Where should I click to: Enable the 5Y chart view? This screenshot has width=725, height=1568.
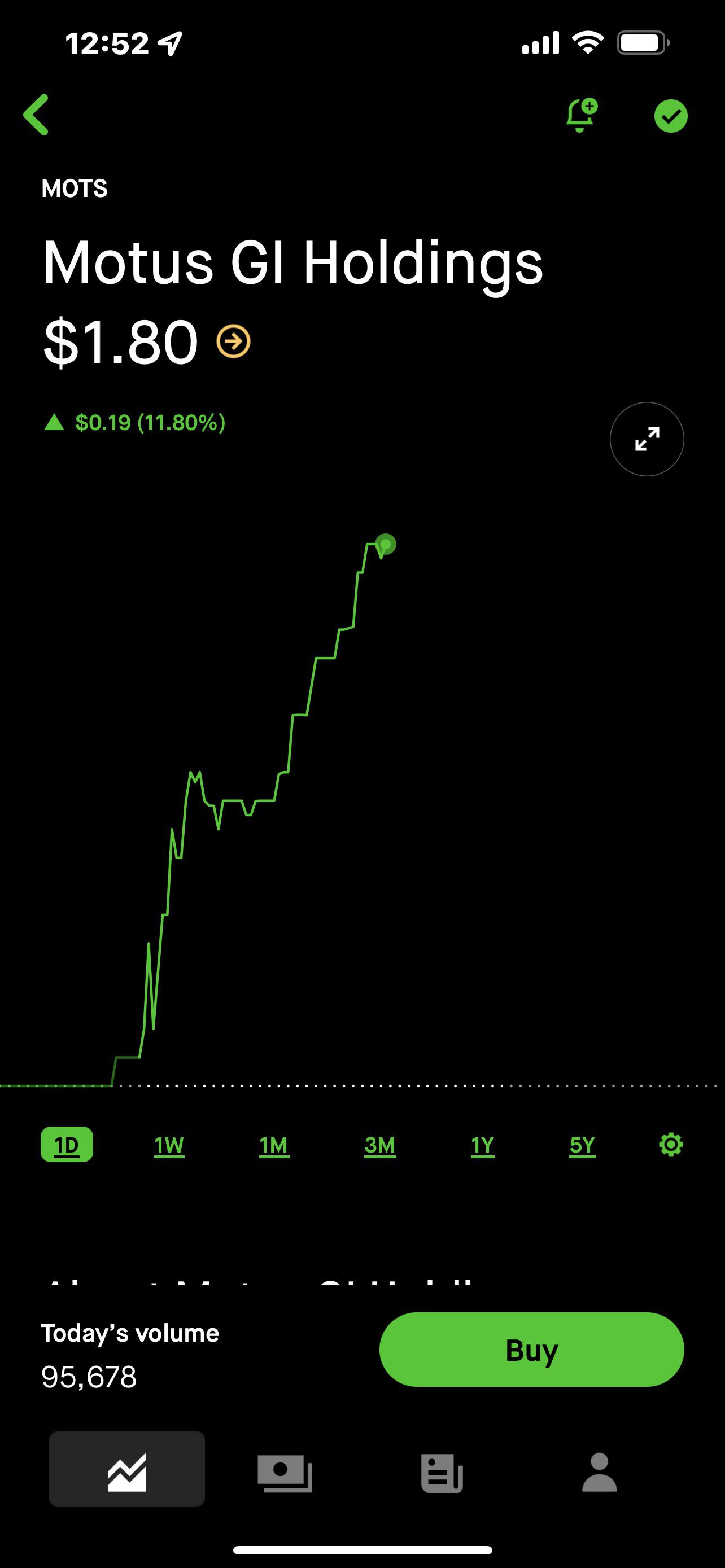582,1144
